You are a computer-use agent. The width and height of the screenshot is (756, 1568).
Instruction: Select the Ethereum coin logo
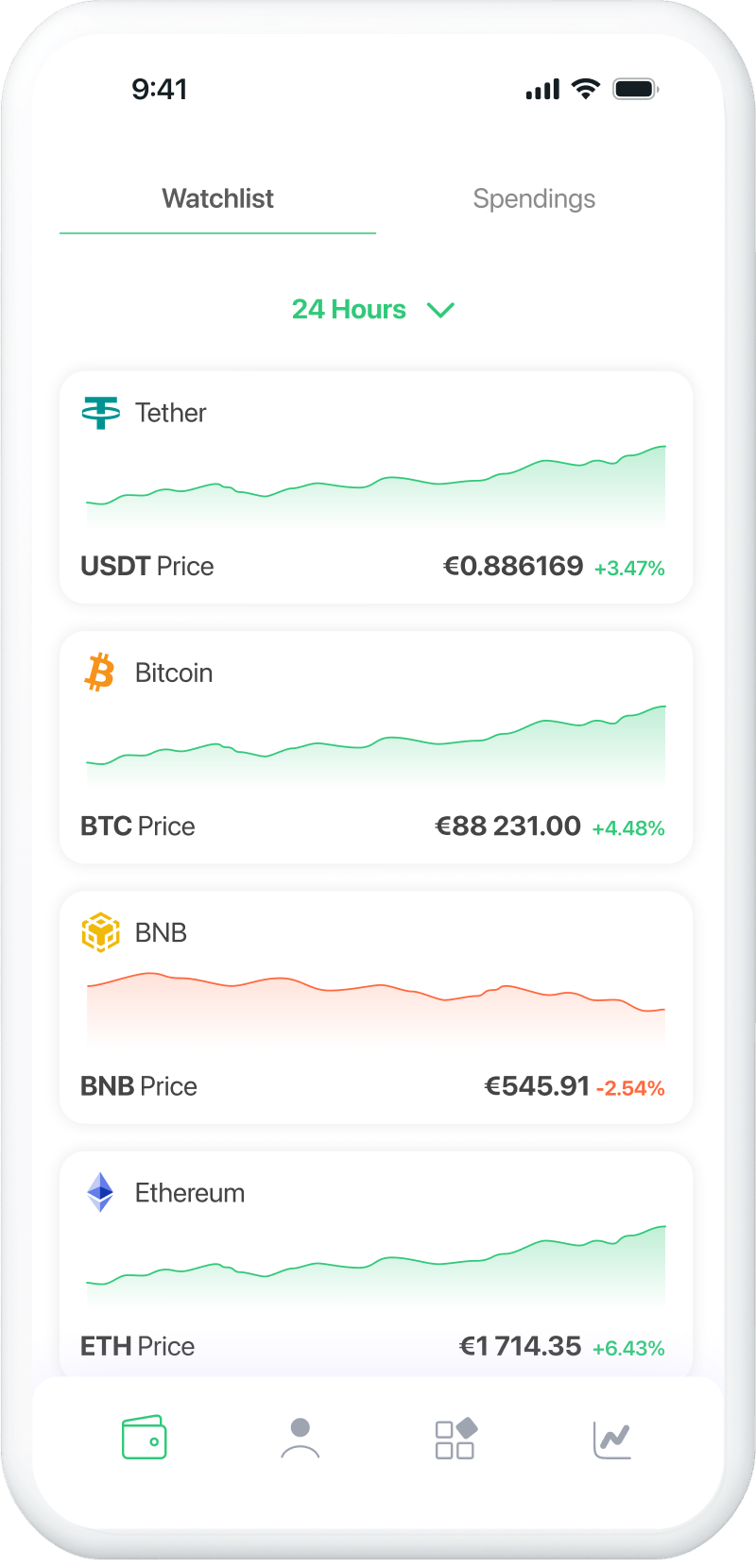(101, 1192)
